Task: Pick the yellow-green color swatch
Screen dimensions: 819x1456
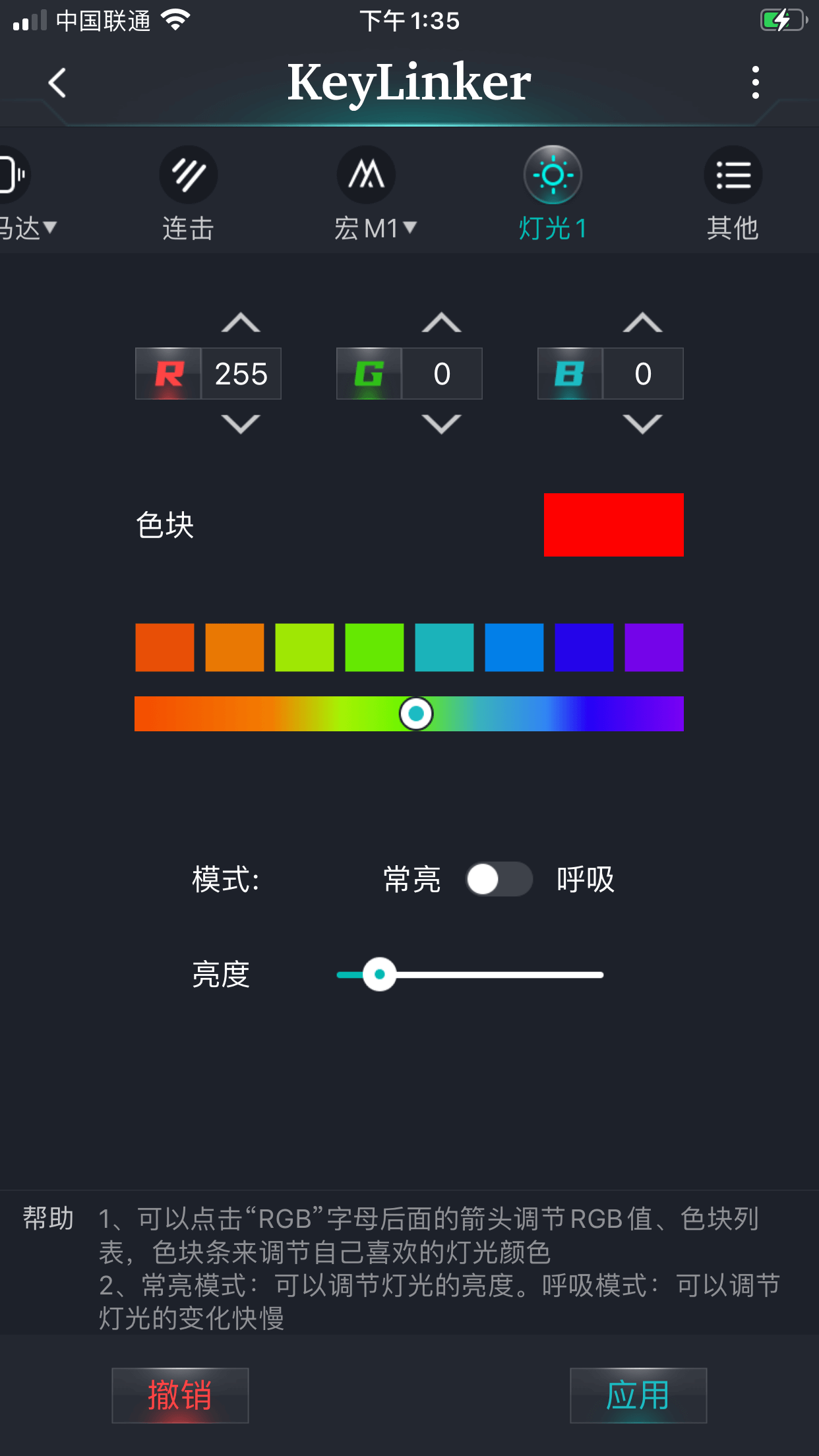Action: [305, 648]
